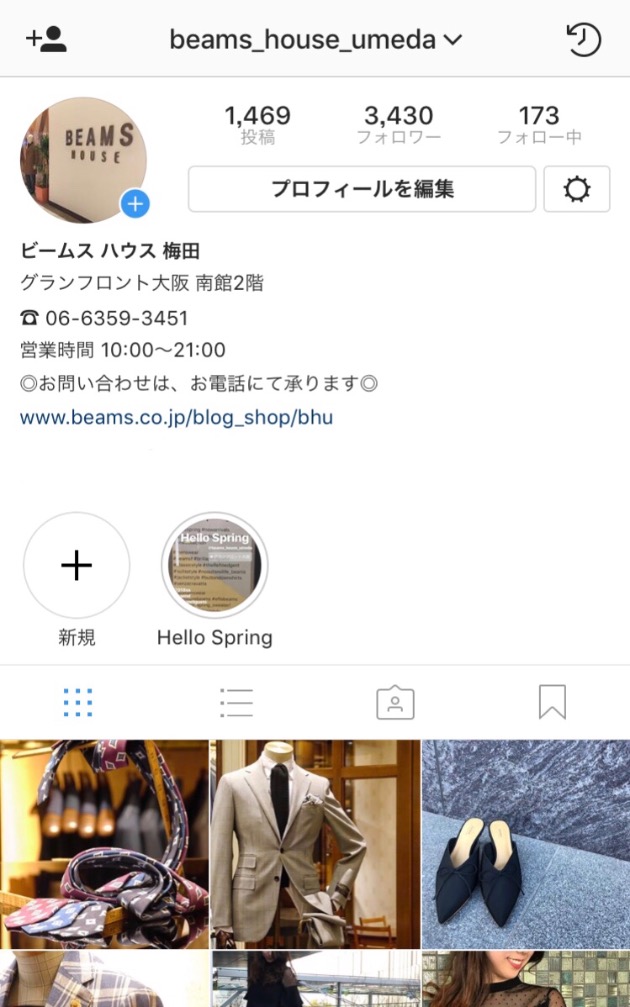
Task: Open the neckties photo post
Action: point(104,844)
